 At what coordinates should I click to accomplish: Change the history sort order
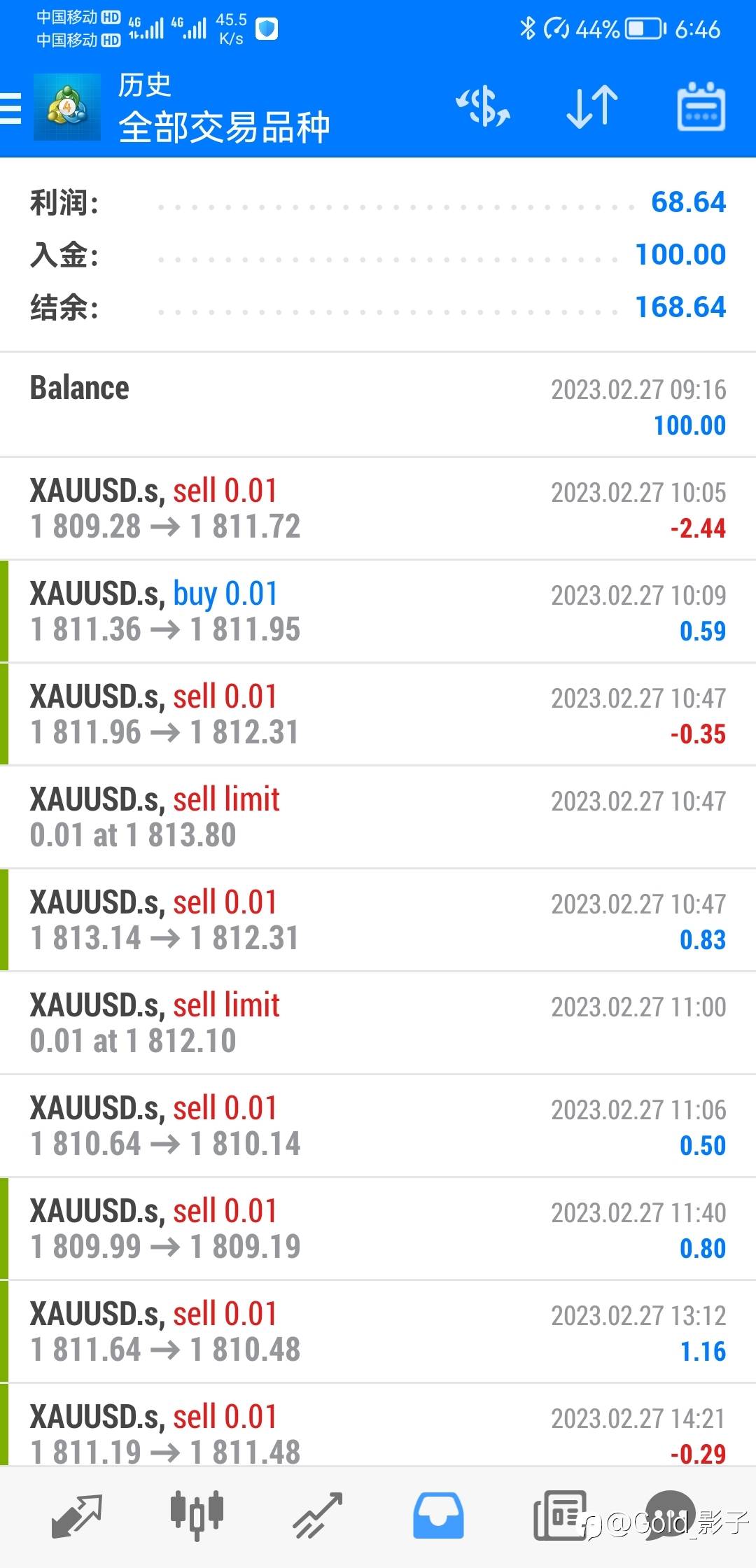592,107
